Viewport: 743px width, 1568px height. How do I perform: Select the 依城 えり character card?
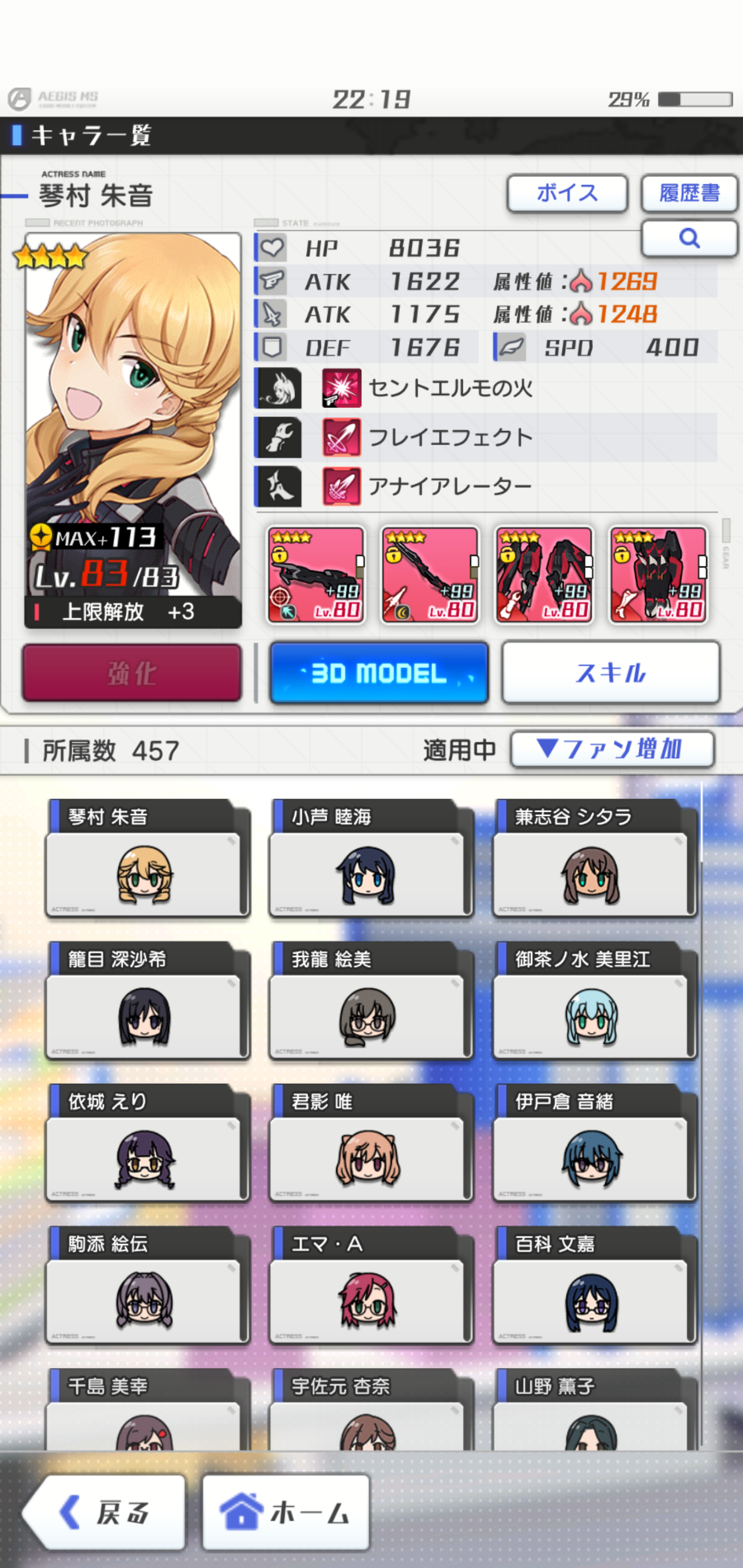148,1143
